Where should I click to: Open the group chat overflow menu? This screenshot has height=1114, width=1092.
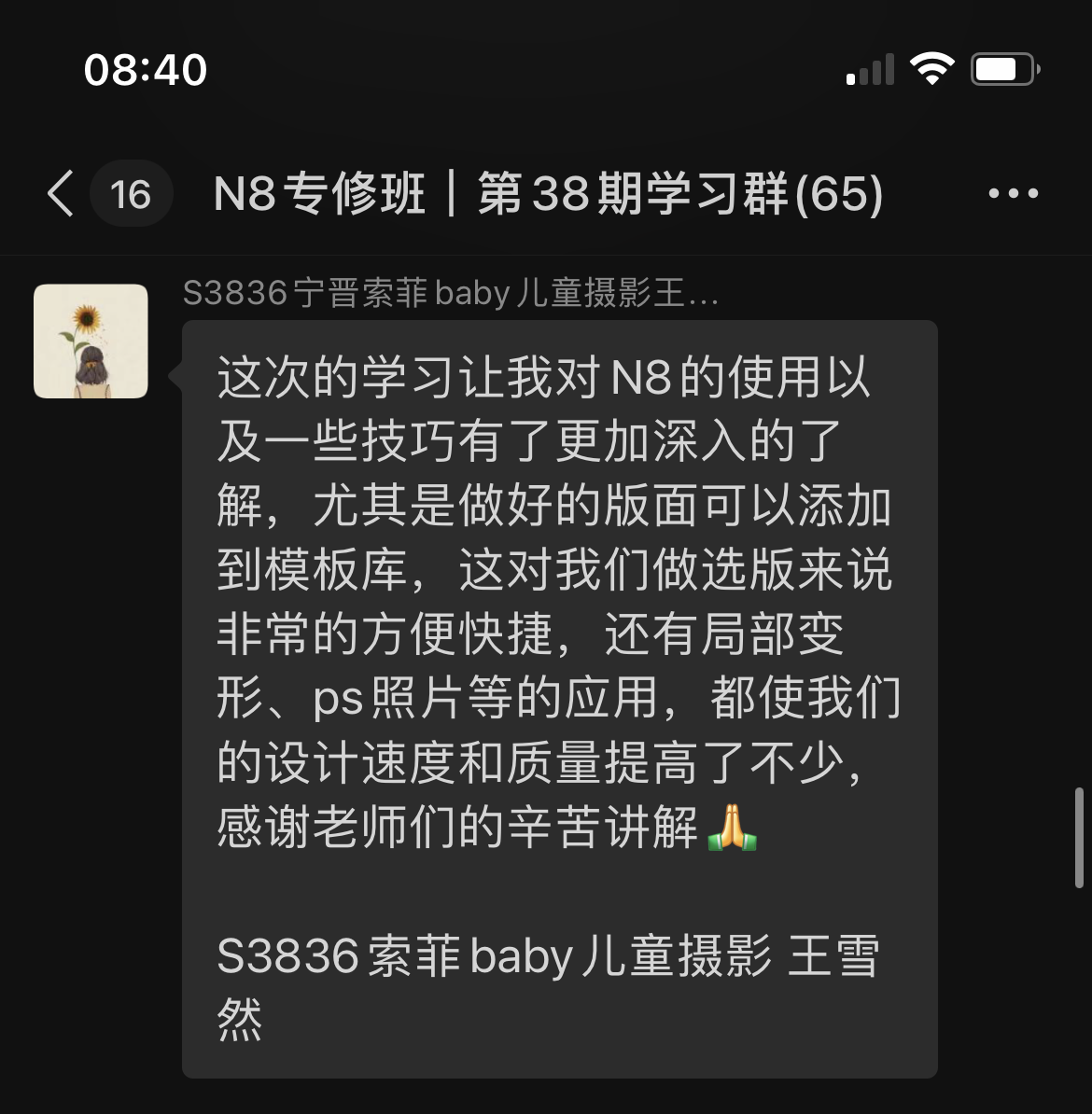pyautogui.click(x=1013, y=194)
